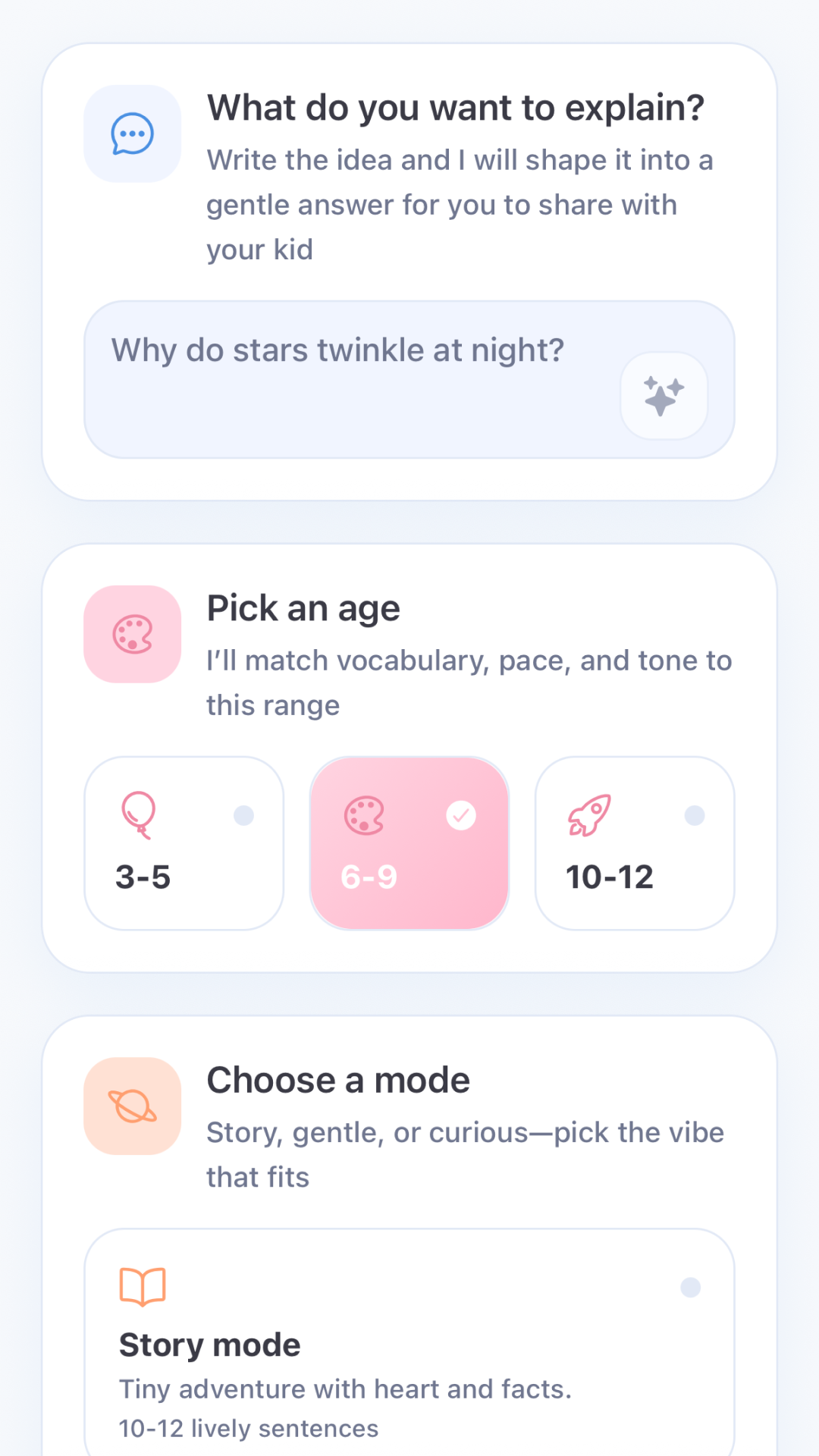Select the 3-5 age radio indicator
This screenshot has width=819, height=1456.
[x=243, y=815]
